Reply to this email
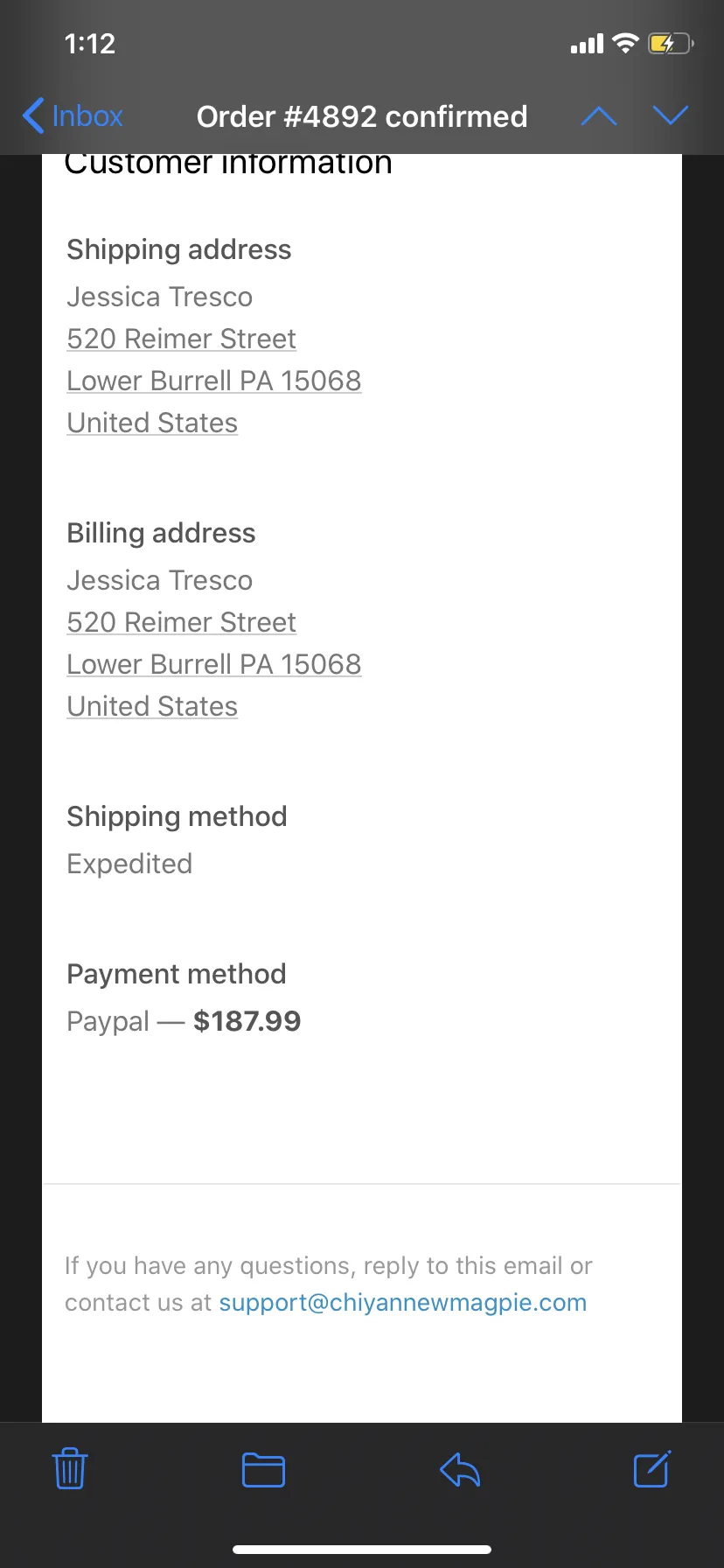The width and height of the screenshot is (724, 1568). (460, 1470)
